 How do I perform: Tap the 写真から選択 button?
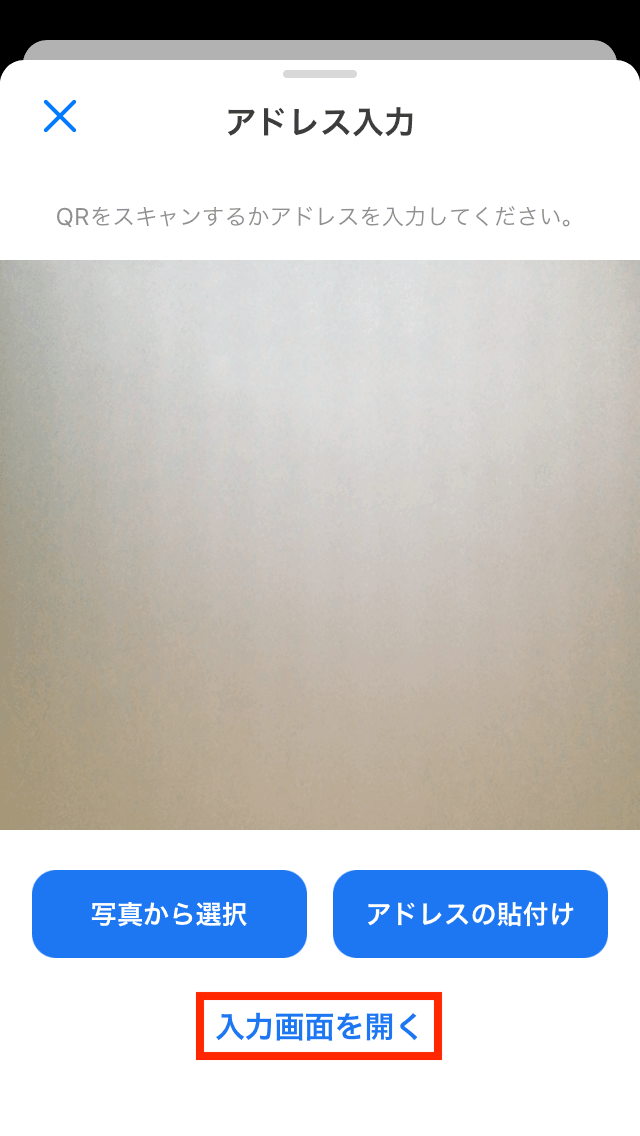169,914
